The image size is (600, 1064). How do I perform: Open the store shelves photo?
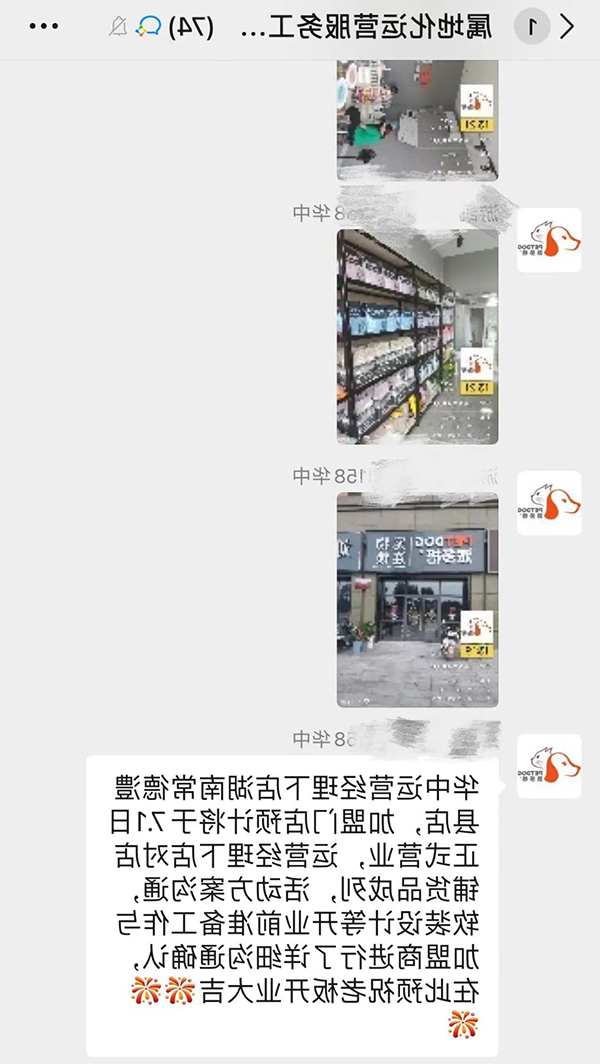coord(417,336)
